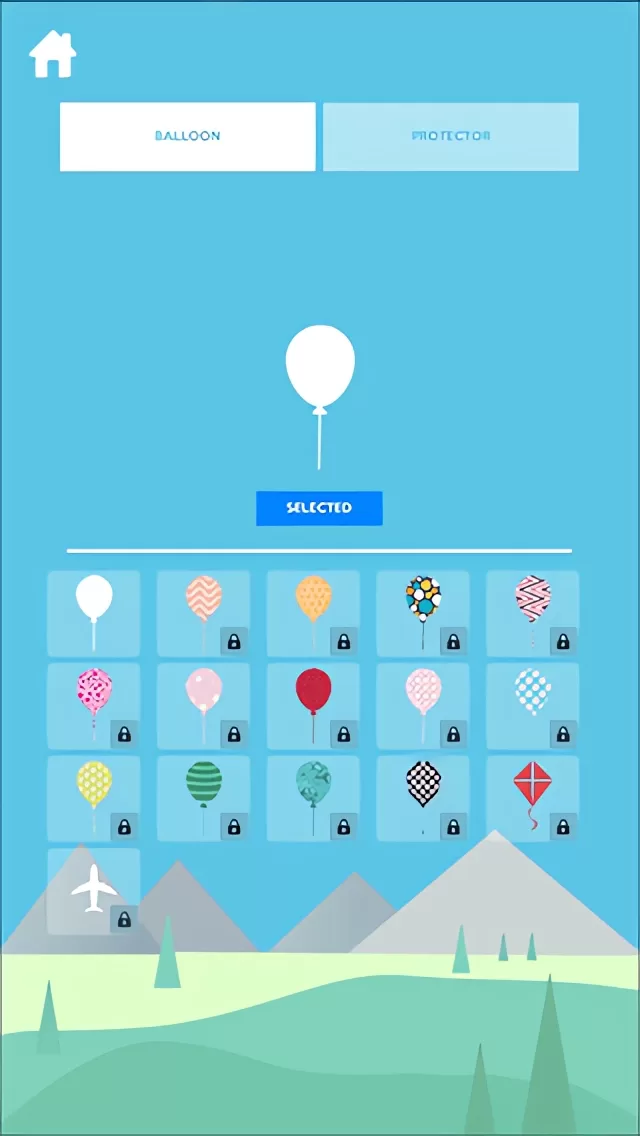Image resolution: width=640 pixels, height=1136 pixels.
Task: Choose the colorful circles balloon on black
Action: [x=423, y=613]
